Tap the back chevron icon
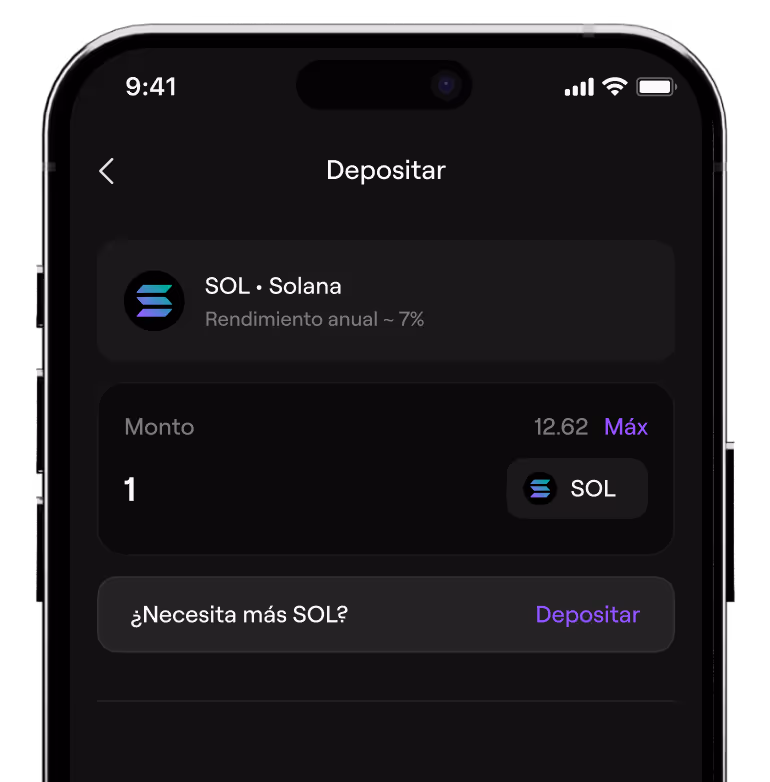This screenshot has height=782, width=770. click(x=107, y=171)
